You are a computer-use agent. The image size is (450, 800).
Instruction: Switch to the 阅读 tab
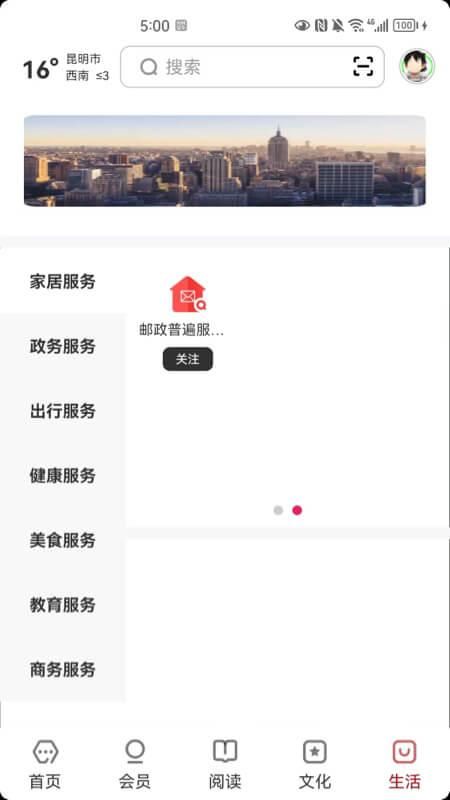click(x=225, y=764)
